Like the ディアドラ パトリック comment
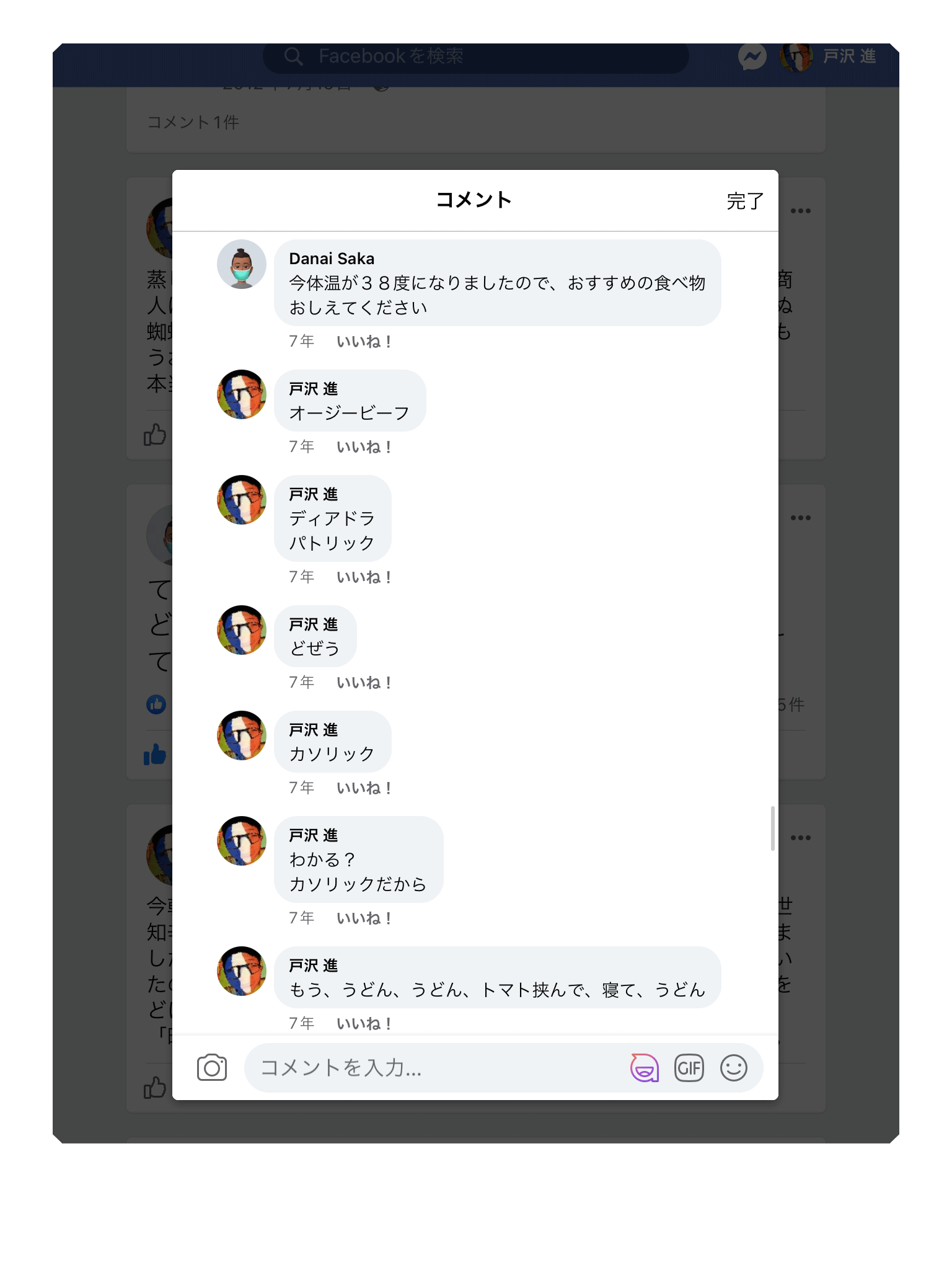The image size is (952, 1270). point(364,577)
